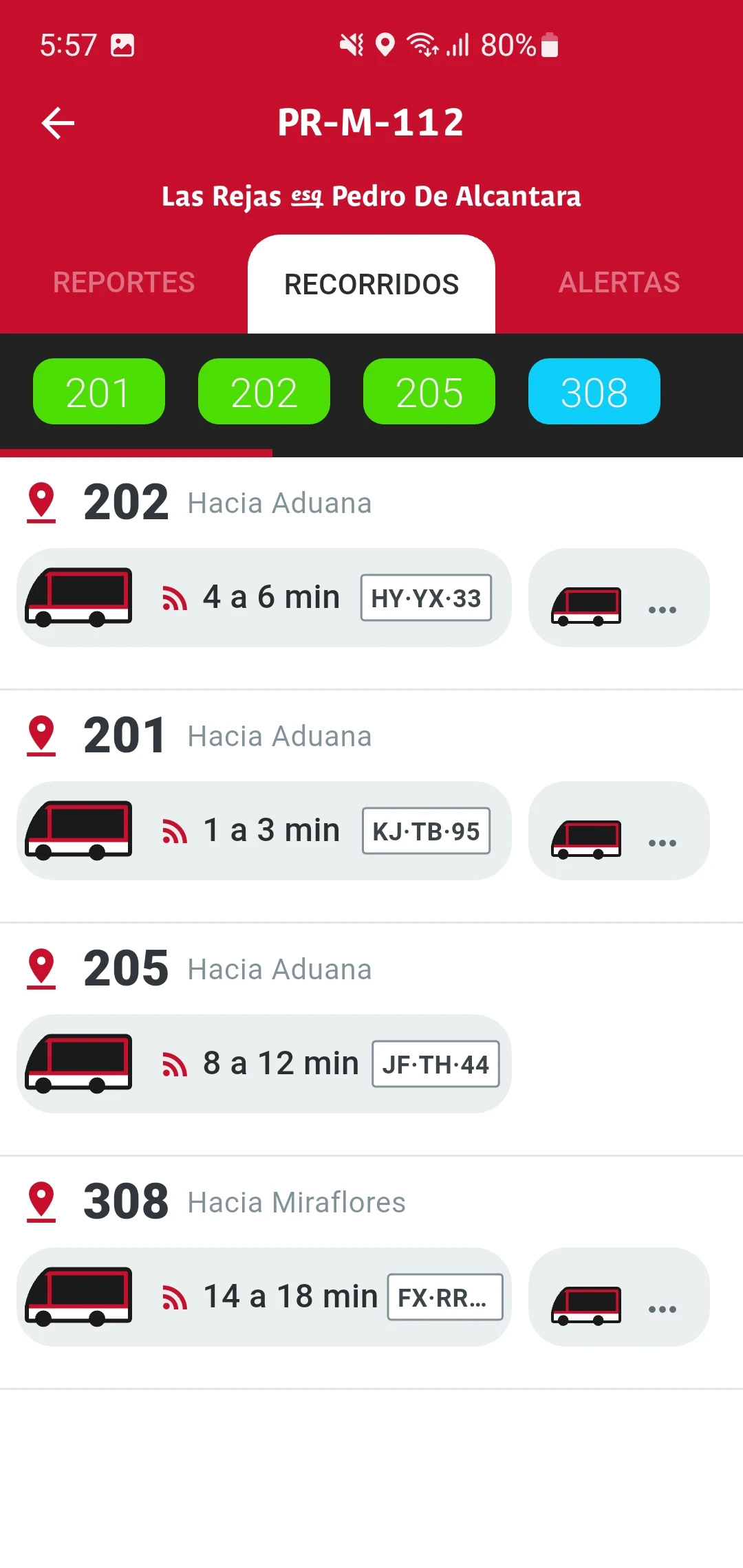Tap the bus icon for the 14 a 18 min arrival
The height and width of the screenshot is (1568, 743).
[x=78, y=1296]
